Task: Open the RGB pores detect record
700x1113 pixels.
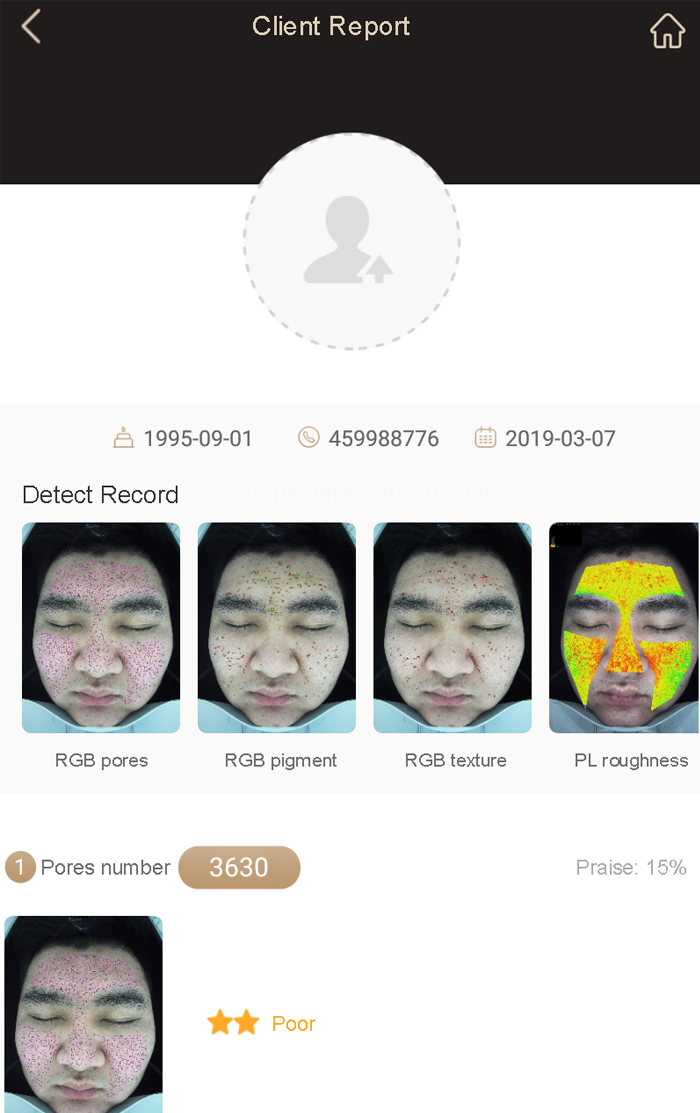Action: coord(101,628)
